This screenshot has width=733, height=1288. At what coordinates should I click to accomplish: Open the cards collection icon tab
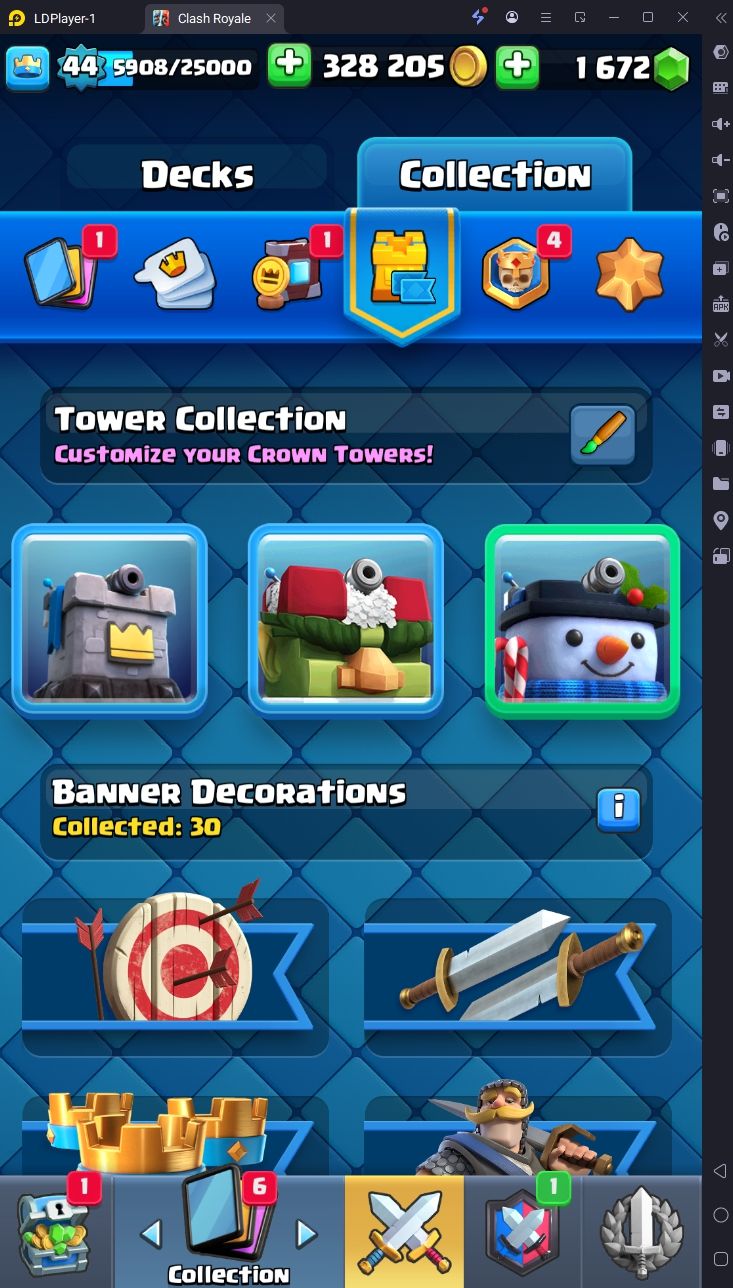pos(60,272)
